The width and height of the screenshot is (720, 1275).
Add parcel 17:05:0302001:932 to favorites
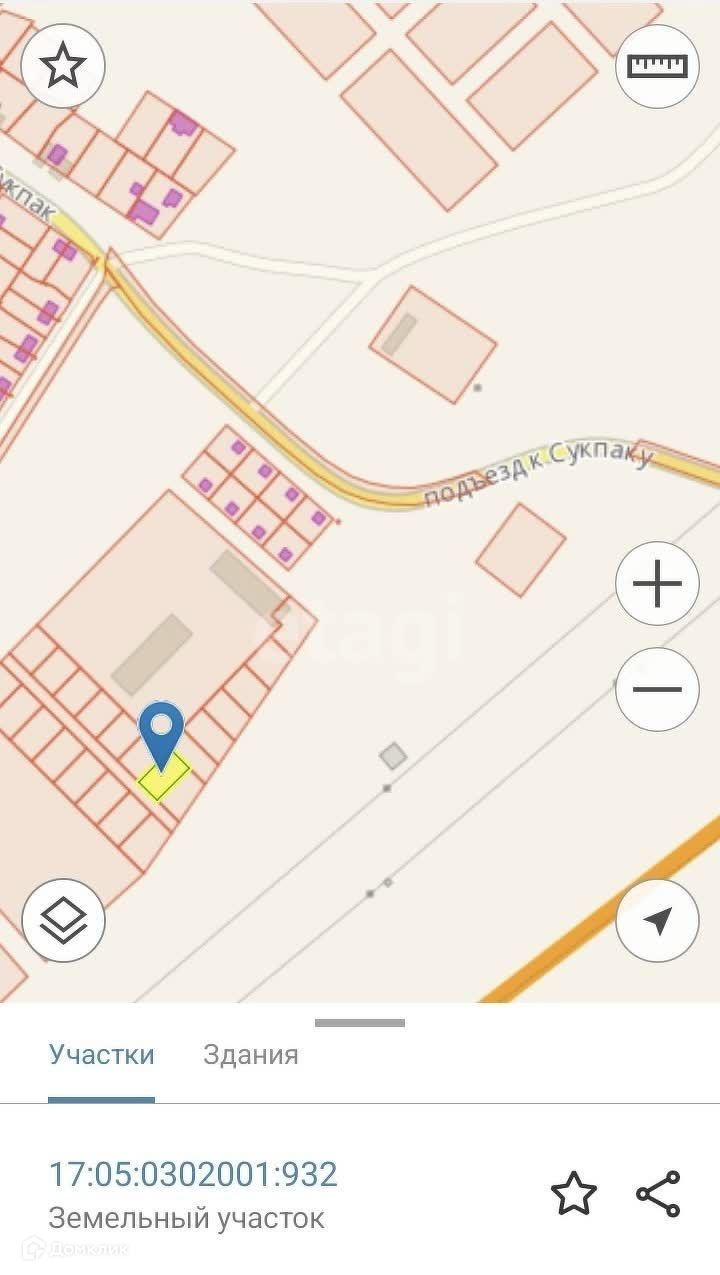coord(574,1194)
